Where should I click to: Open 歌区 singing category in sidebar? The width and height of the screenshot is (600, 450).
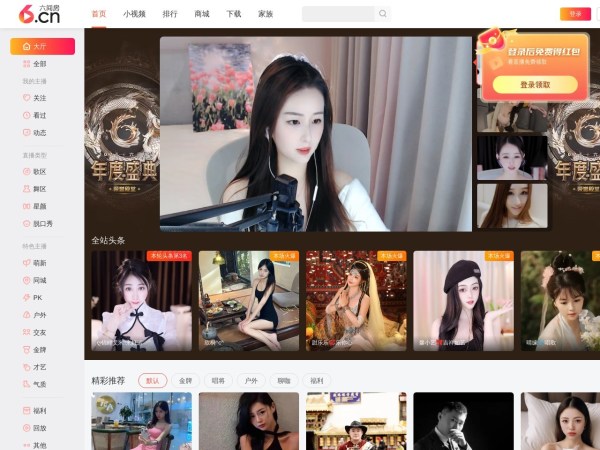pos(40,171)
